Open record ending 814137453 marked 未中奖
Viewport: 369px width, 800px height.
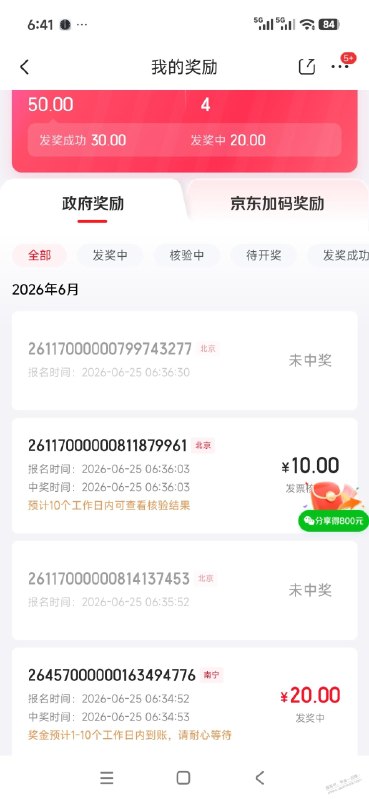184,590
